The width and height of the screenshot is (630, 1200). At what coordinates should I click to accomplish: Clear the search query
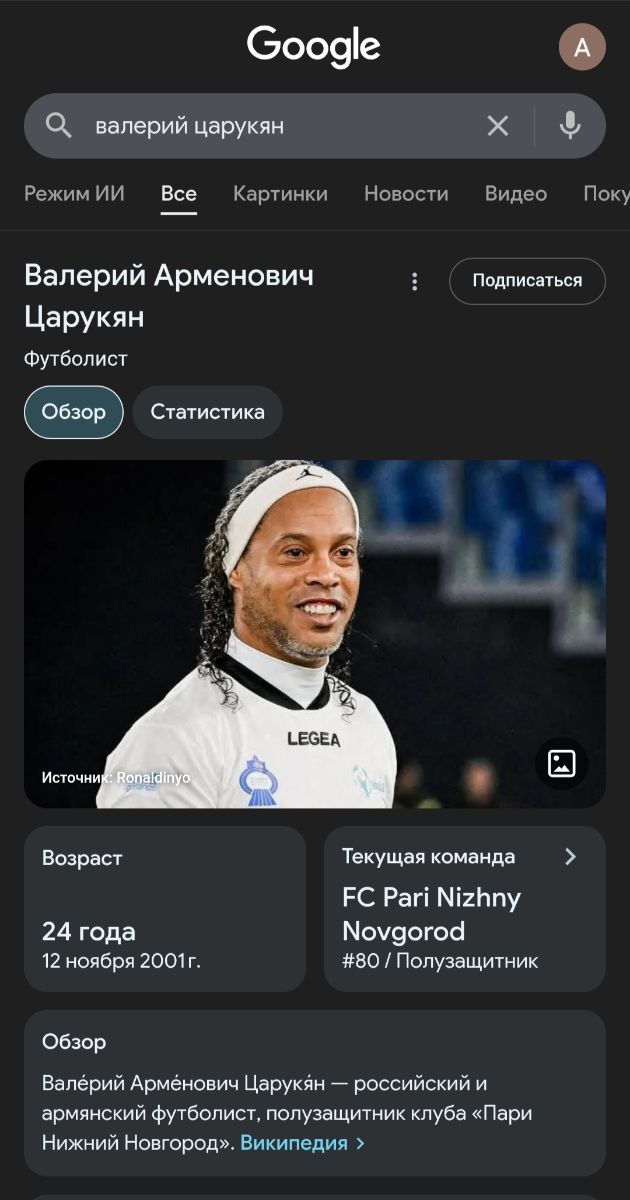click(x=497, y=126)
